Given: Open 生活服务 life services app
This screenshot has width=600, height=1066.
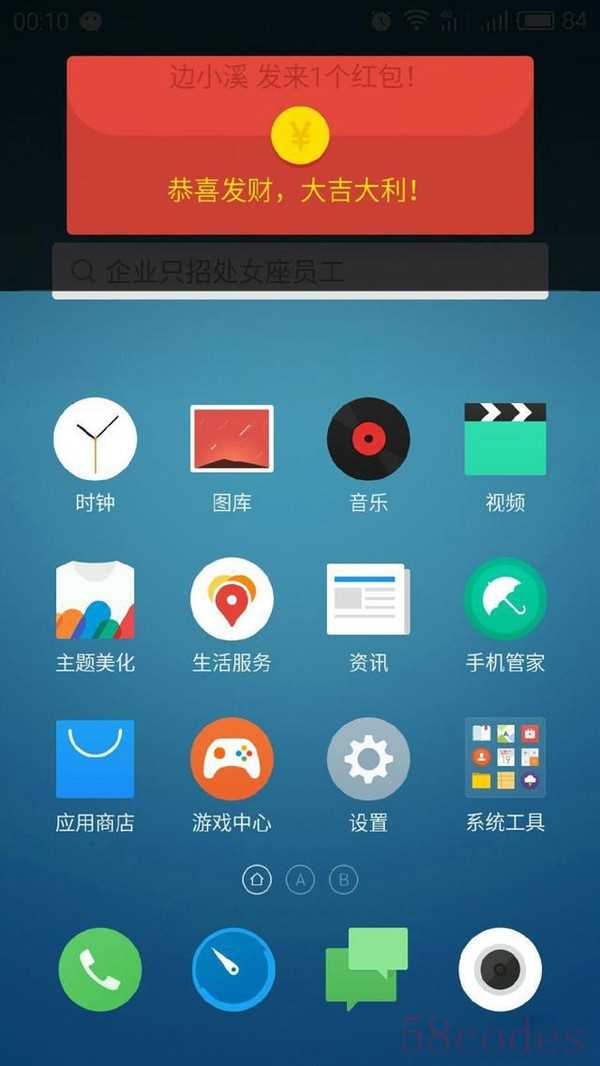Looking at the screenshot, I should 232,600.
